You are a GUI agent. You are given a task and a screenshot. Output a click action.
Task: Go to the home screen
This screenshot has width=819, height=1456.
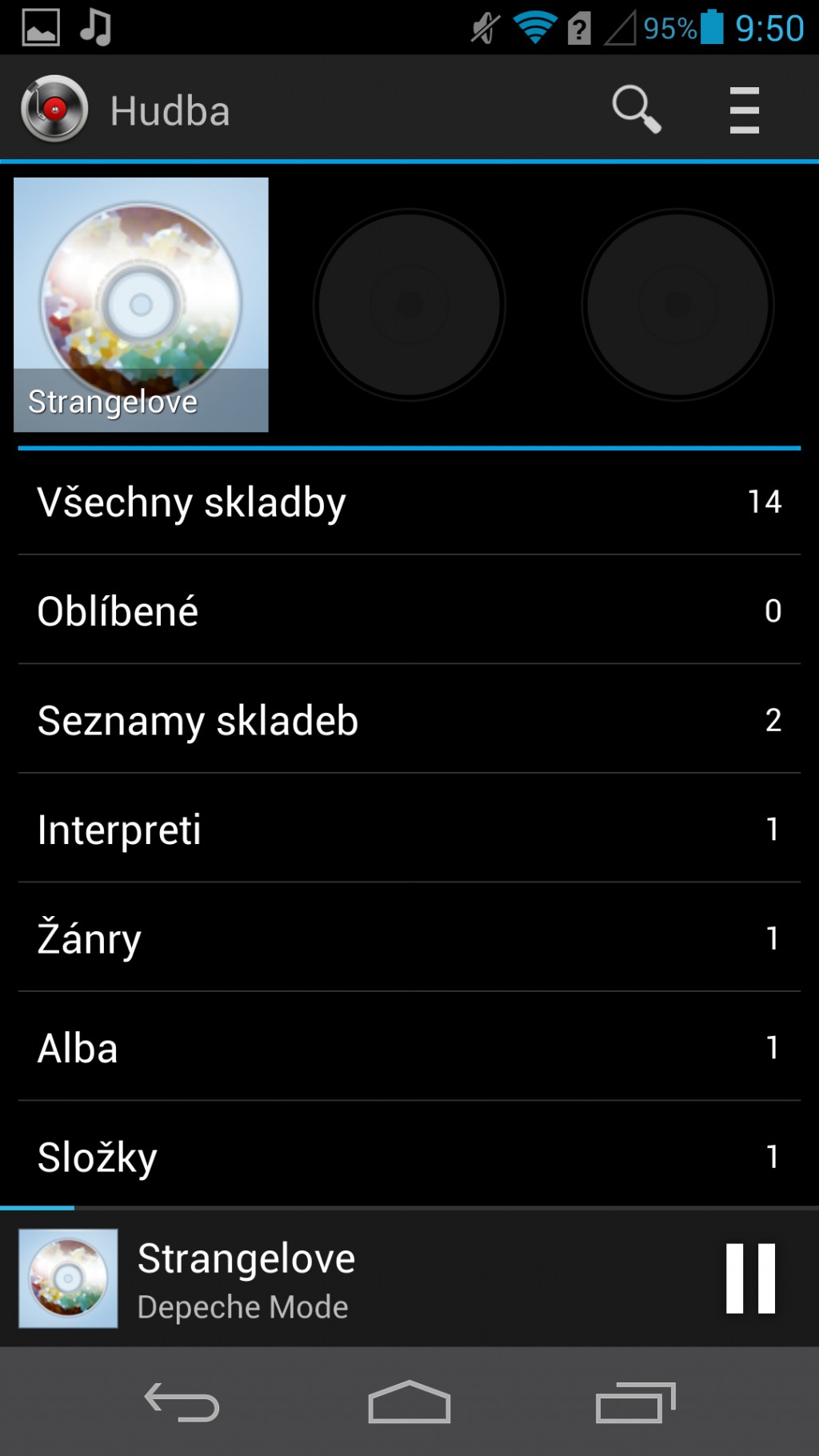pos(409,1402)
